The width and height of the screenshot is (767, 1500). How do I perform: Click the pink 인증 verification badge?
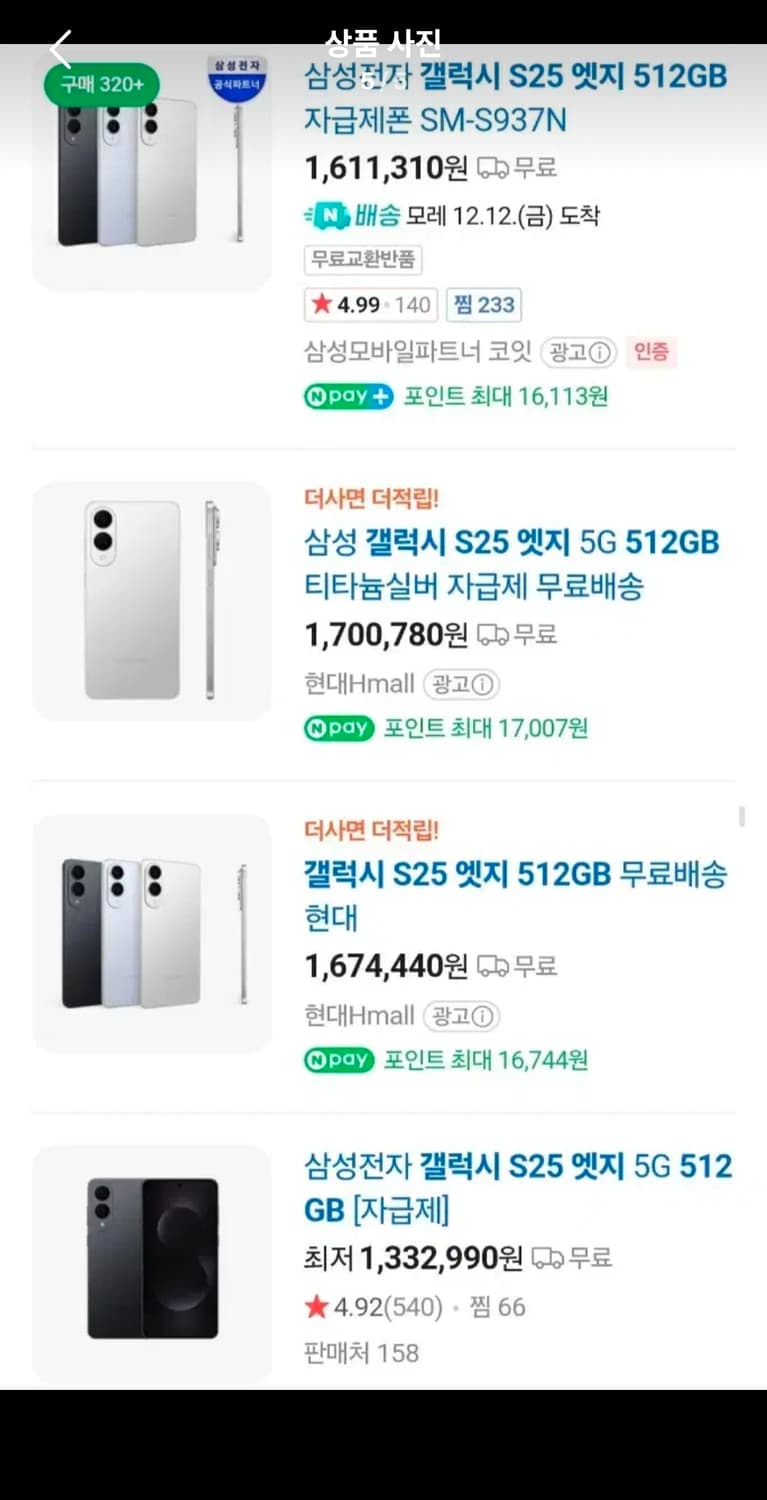[652, 353]
